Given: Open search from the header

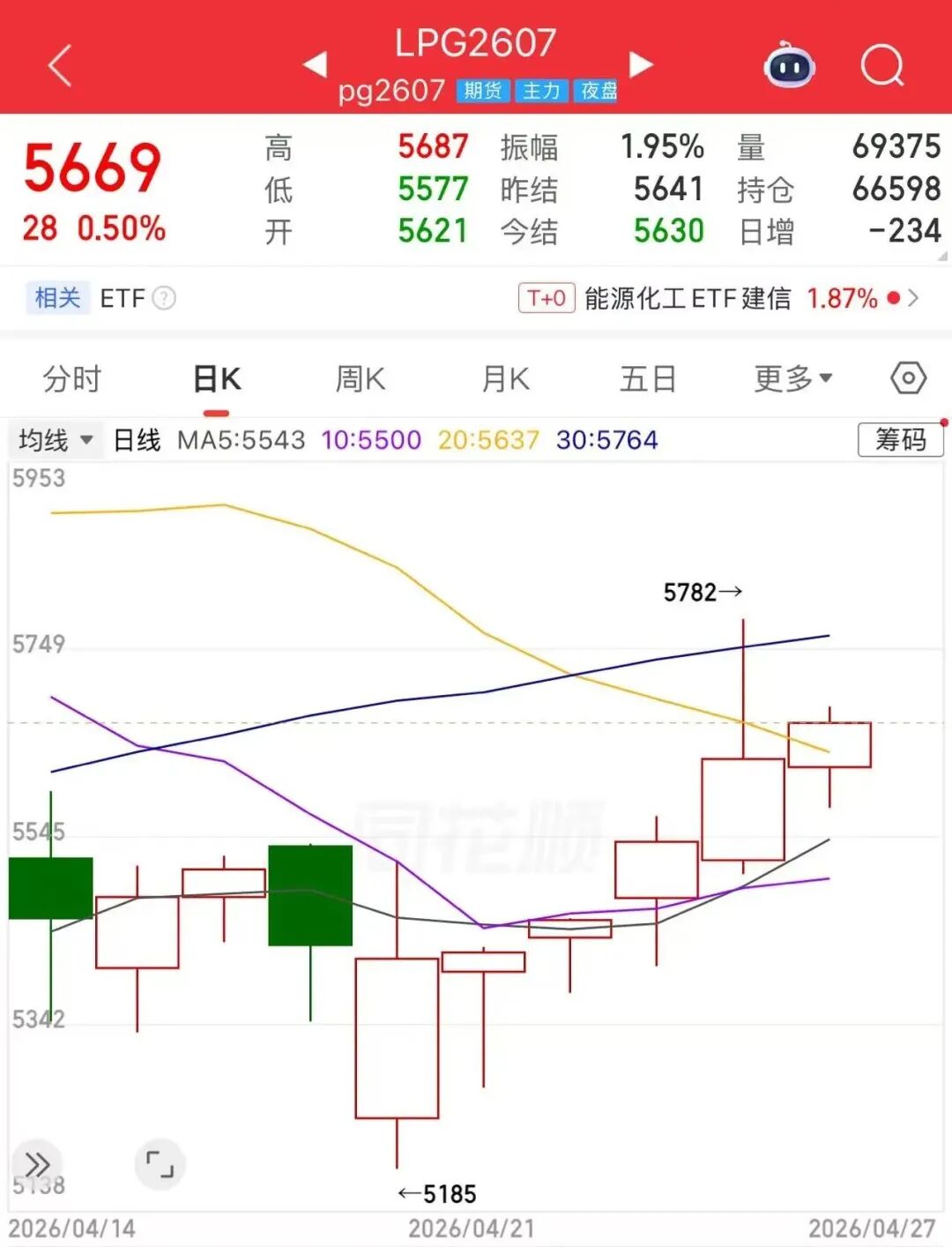Looking at the screenshot, I should tap(882, 66).
